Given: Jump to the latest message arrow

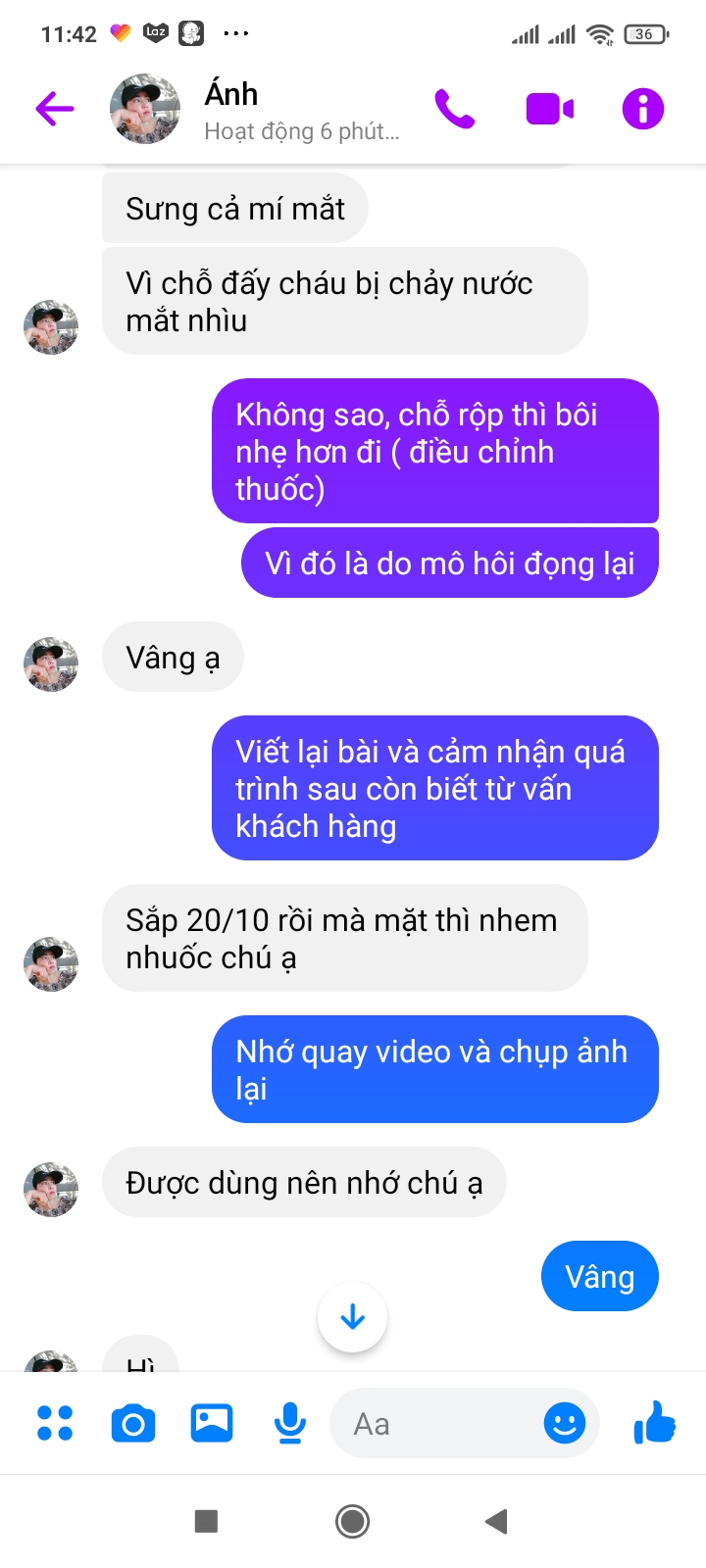Looking at the screenshot, I should [x=352, y=1317].
